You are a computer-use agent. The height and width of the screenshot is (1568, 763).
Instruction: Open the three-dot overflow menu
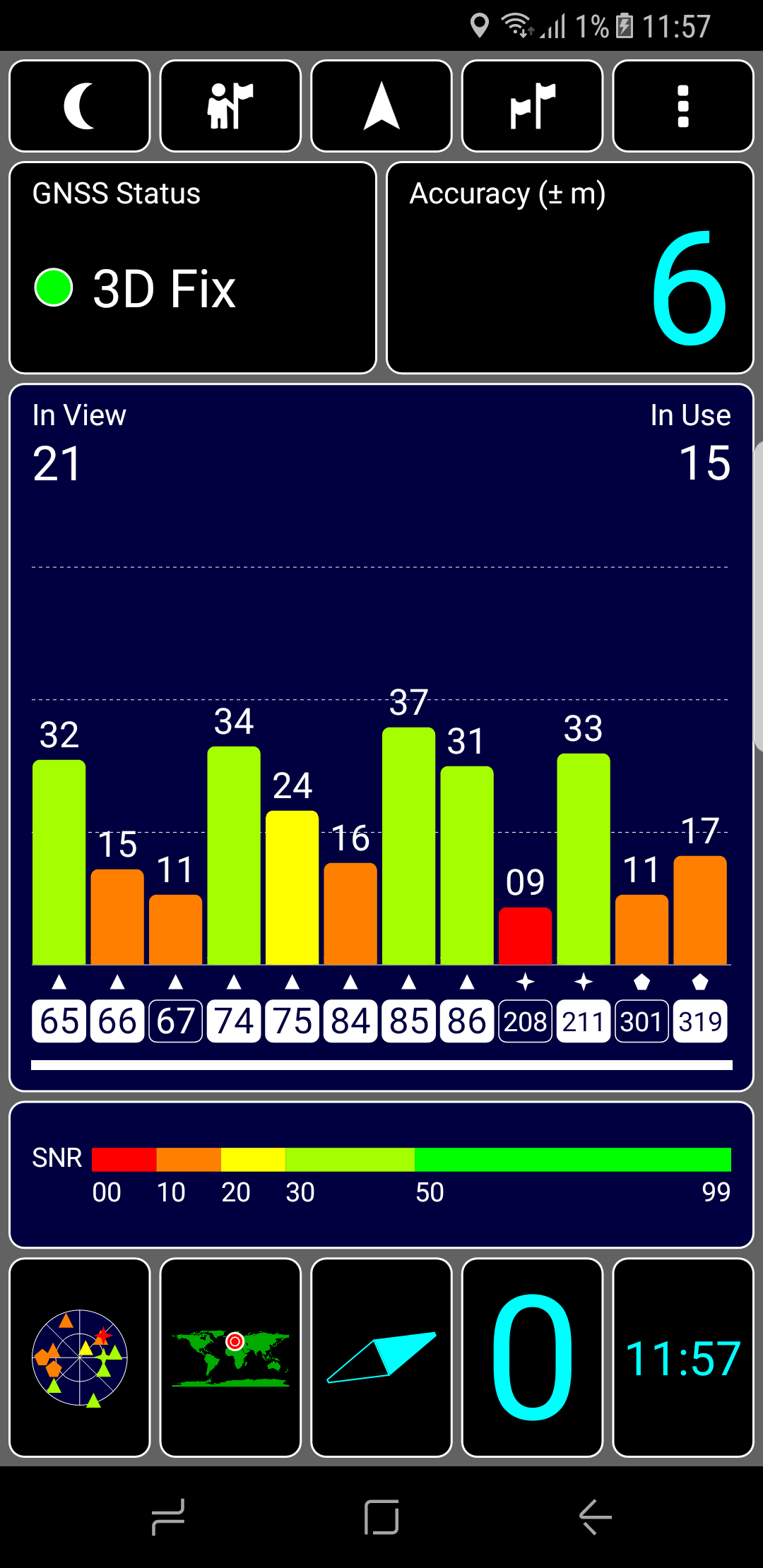coord(683,106)
